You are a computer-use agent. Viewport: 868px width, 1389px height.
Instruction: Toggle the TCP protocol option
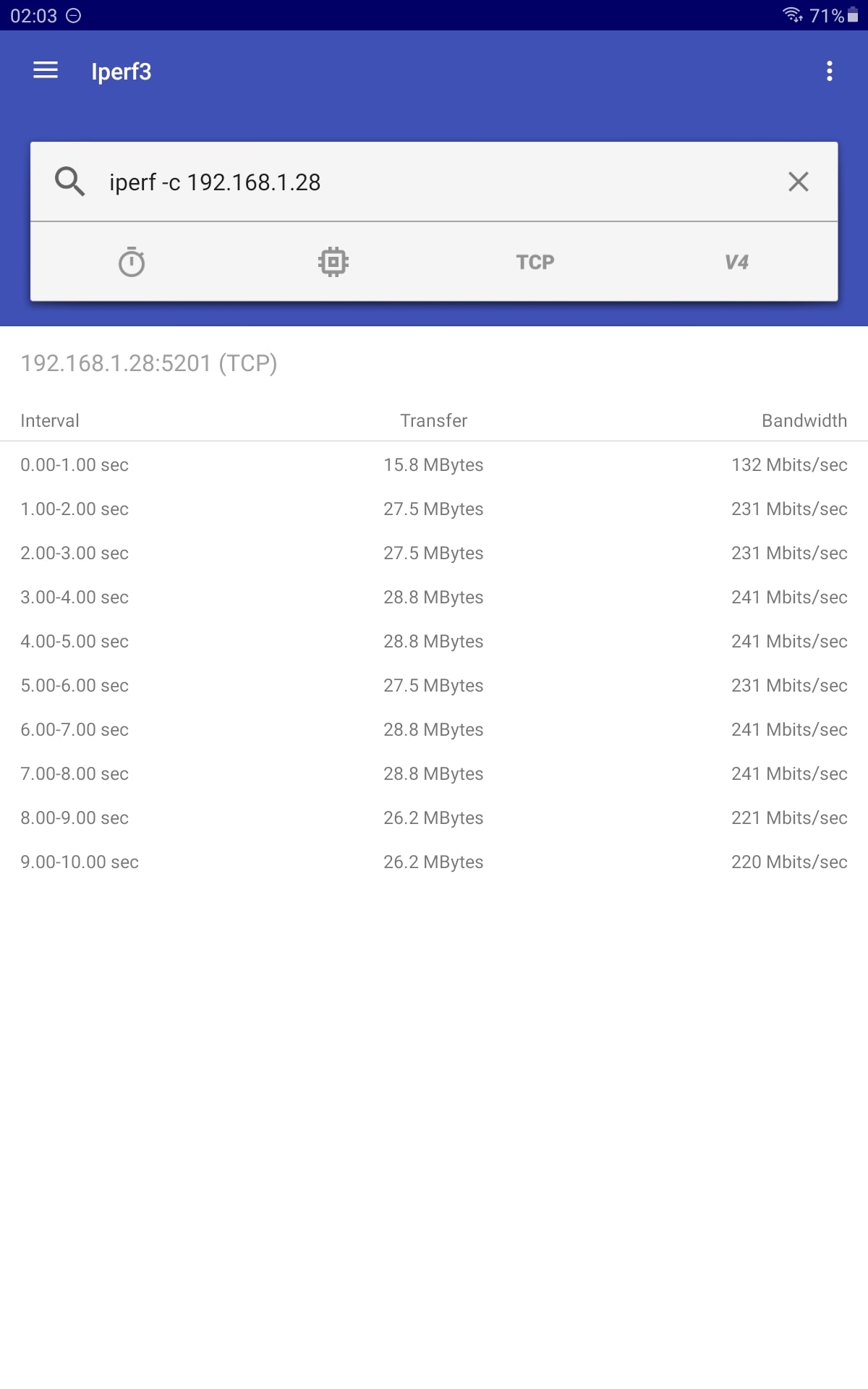tap(535, 262)
